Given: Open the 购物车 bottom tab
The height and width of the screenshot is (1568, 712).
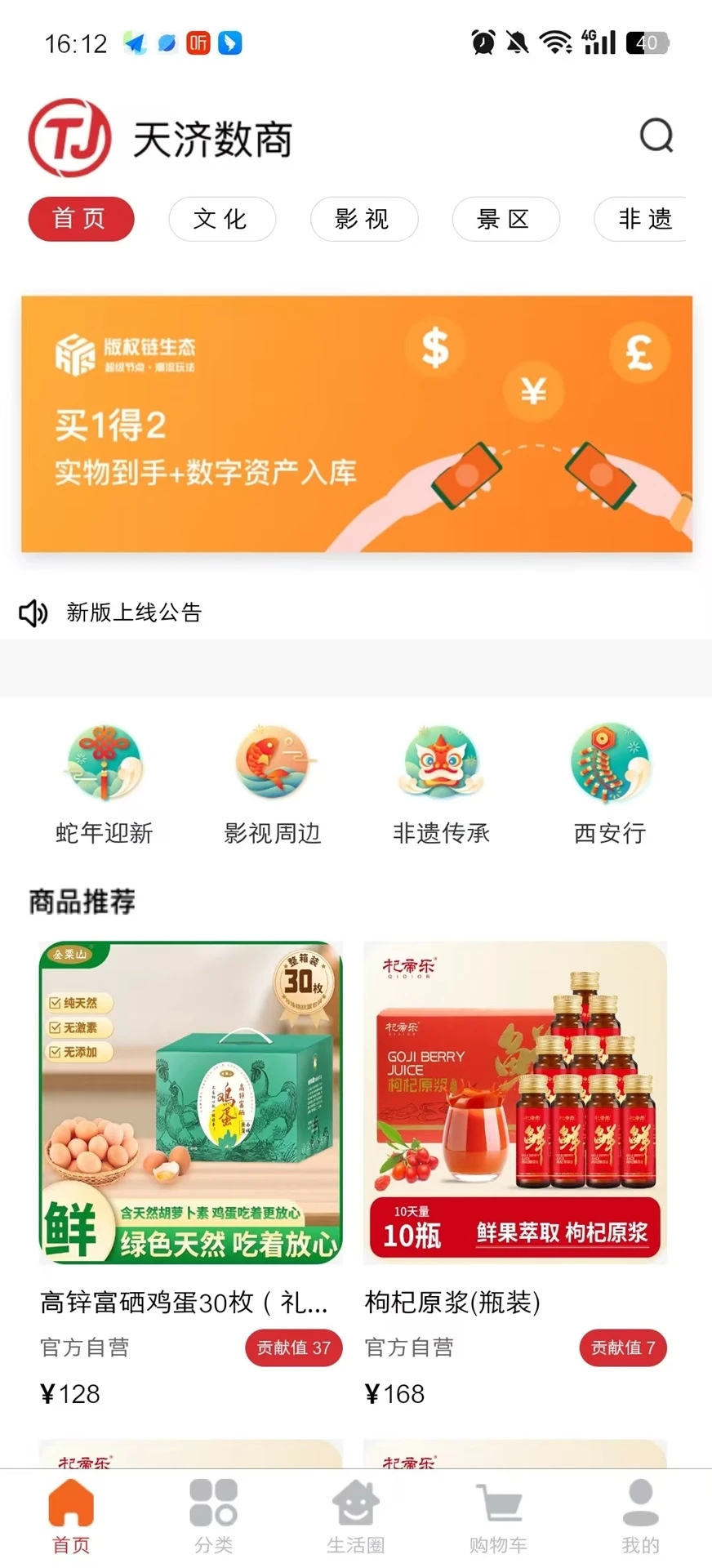Looking at the screenshot, I should click(498, 1518).
